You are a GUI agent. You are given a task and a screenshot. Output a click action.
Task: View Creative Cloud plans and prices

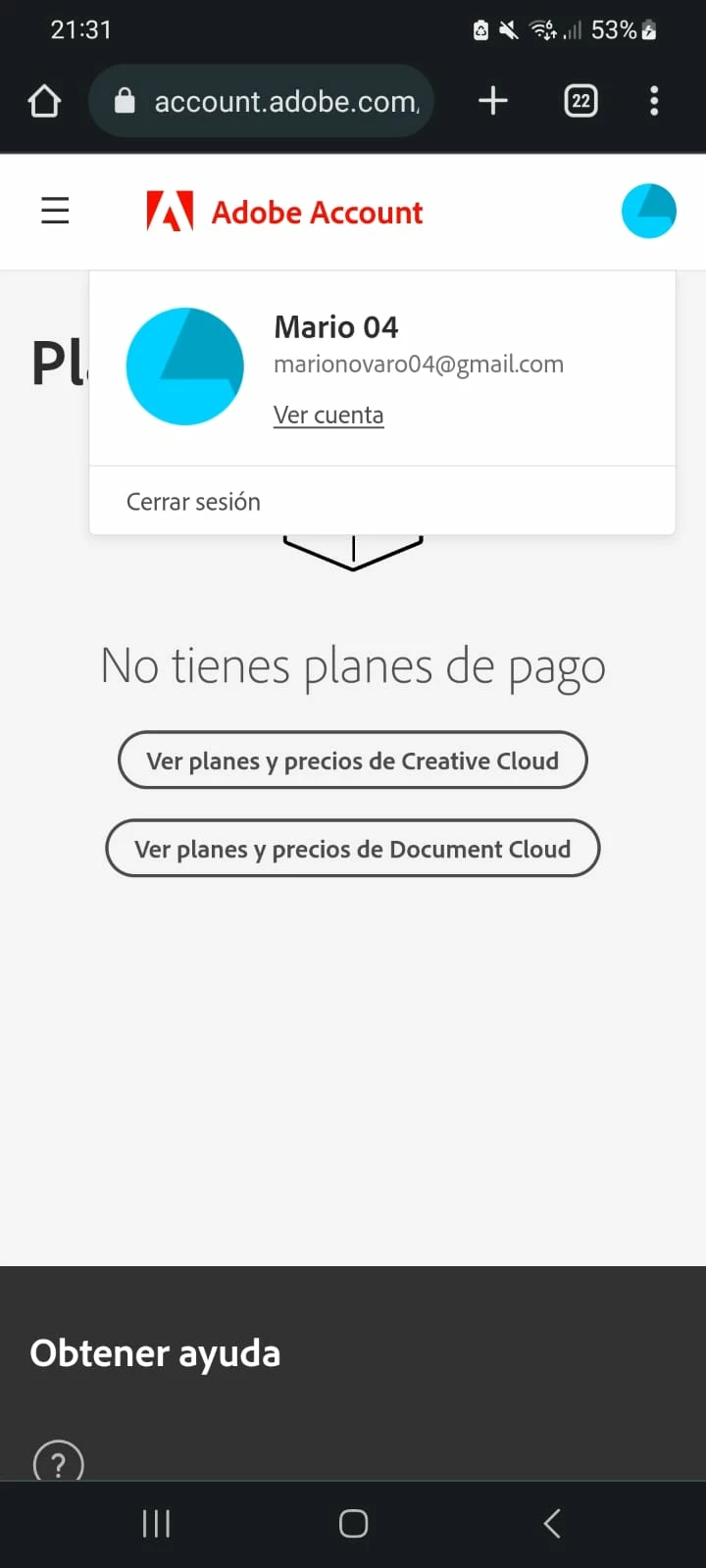[x=352, y=760]
